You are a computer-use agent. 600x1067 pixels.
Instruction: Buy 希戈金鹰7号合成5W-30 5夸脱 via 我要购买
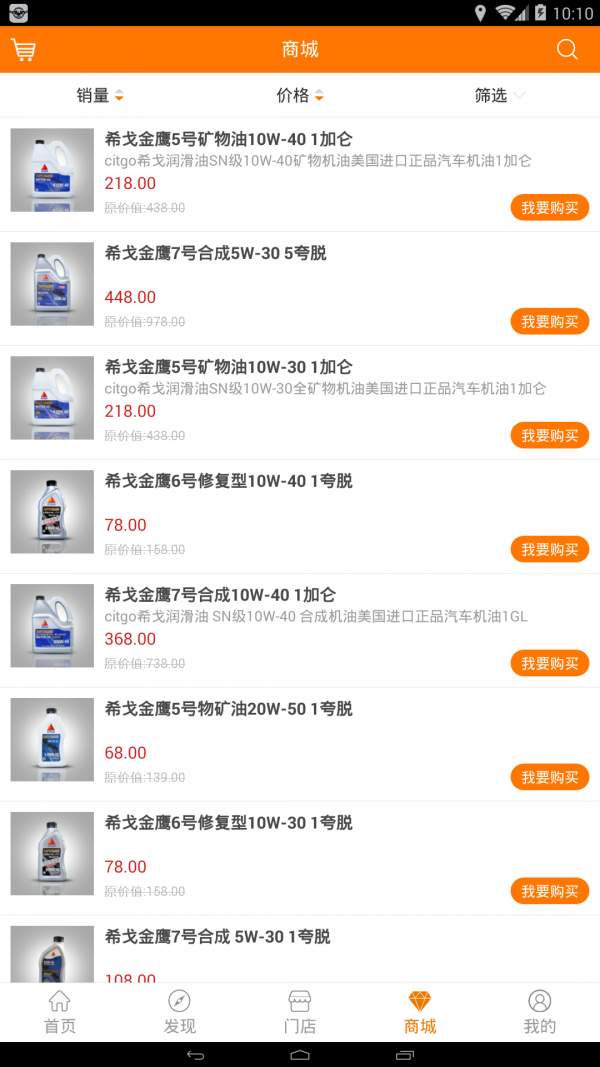click(x=549, y=322)
